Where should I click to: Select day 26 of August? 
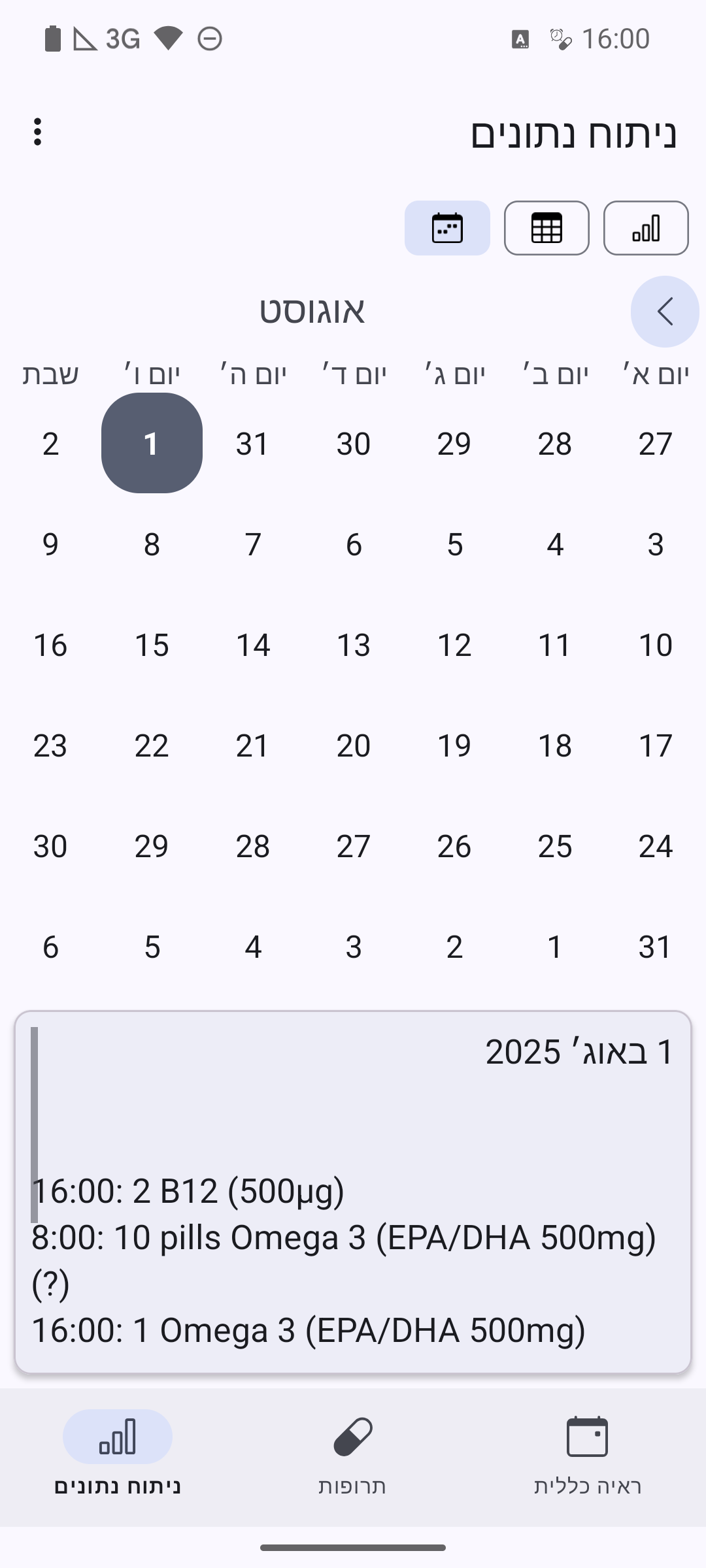click(x=454, y=846)
